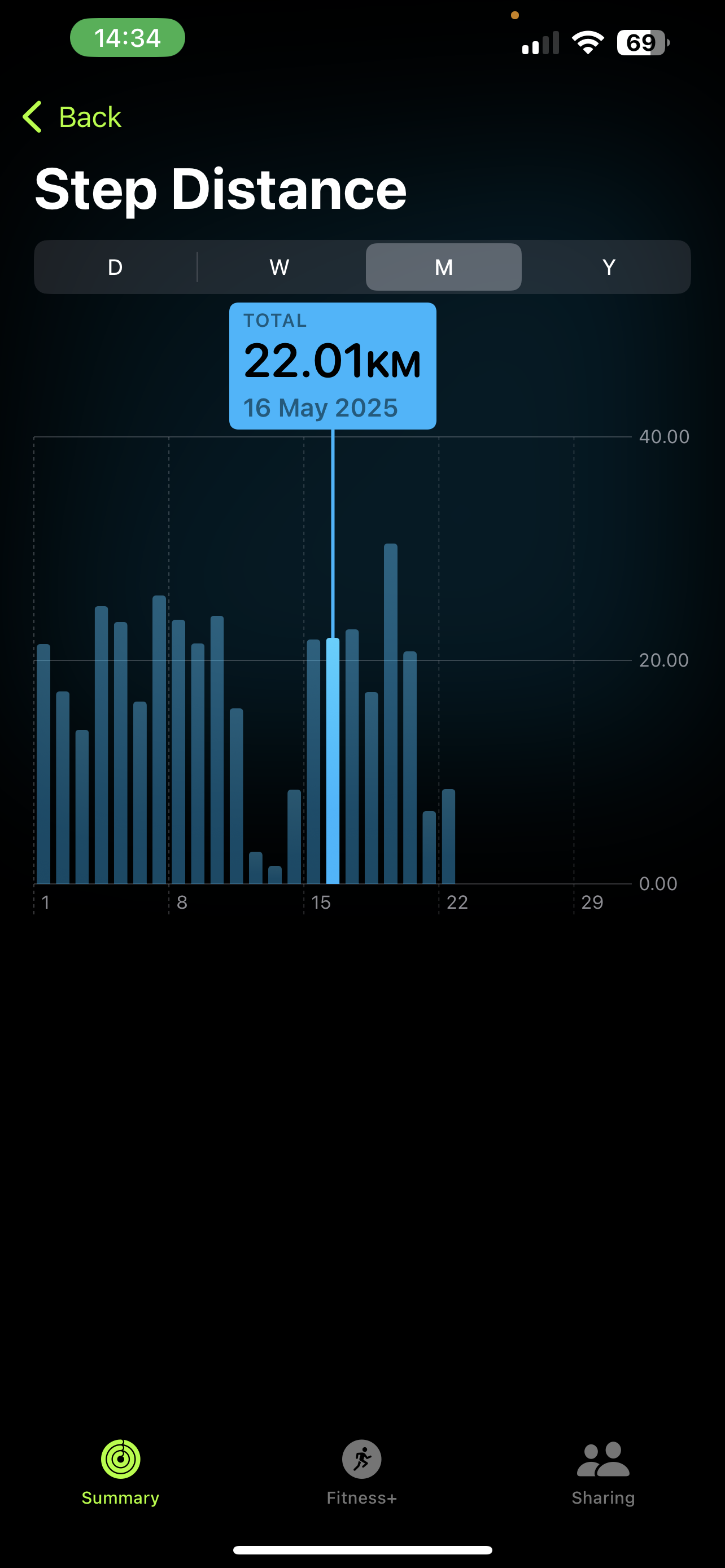The height and width of the screenshot is (1568, 725).
Task: Tap the tallest bar in the chart
Action: [x=391, y=713]
